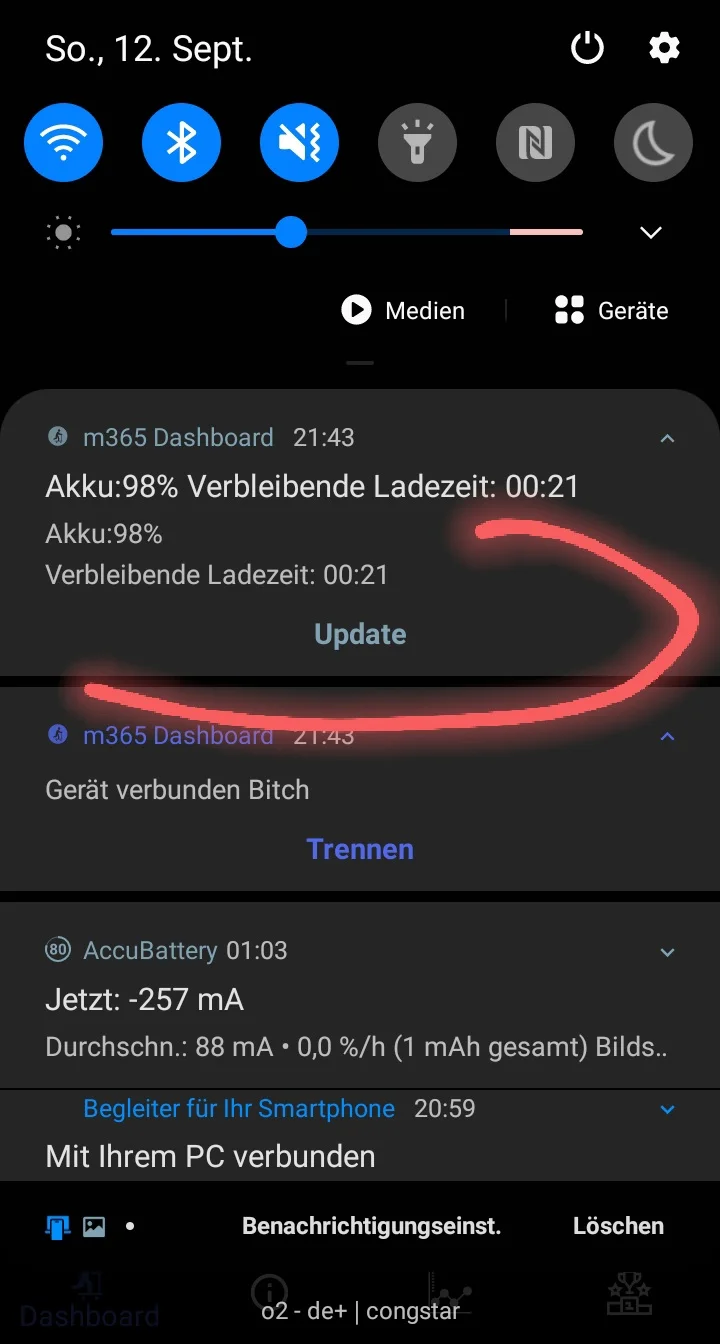This screenshot has width=720, height=1344.
Task: Collapse the Akku 98% notification
Action: point(668,438)
